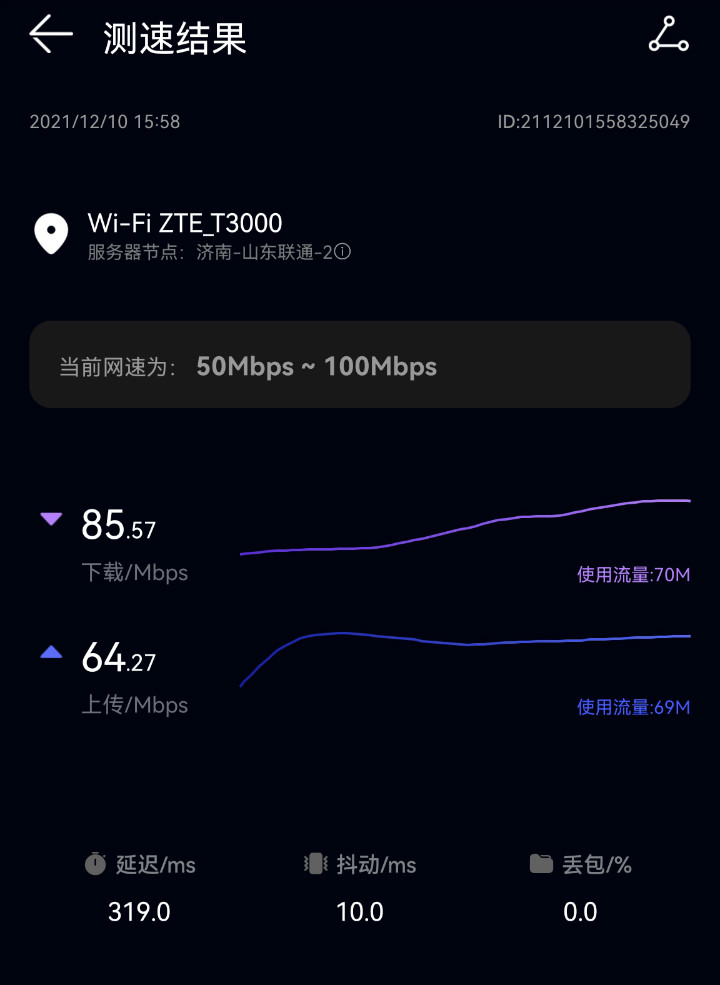
Task: Tap the vibration icon beside 抖动/ms
Action: [315, 864]
